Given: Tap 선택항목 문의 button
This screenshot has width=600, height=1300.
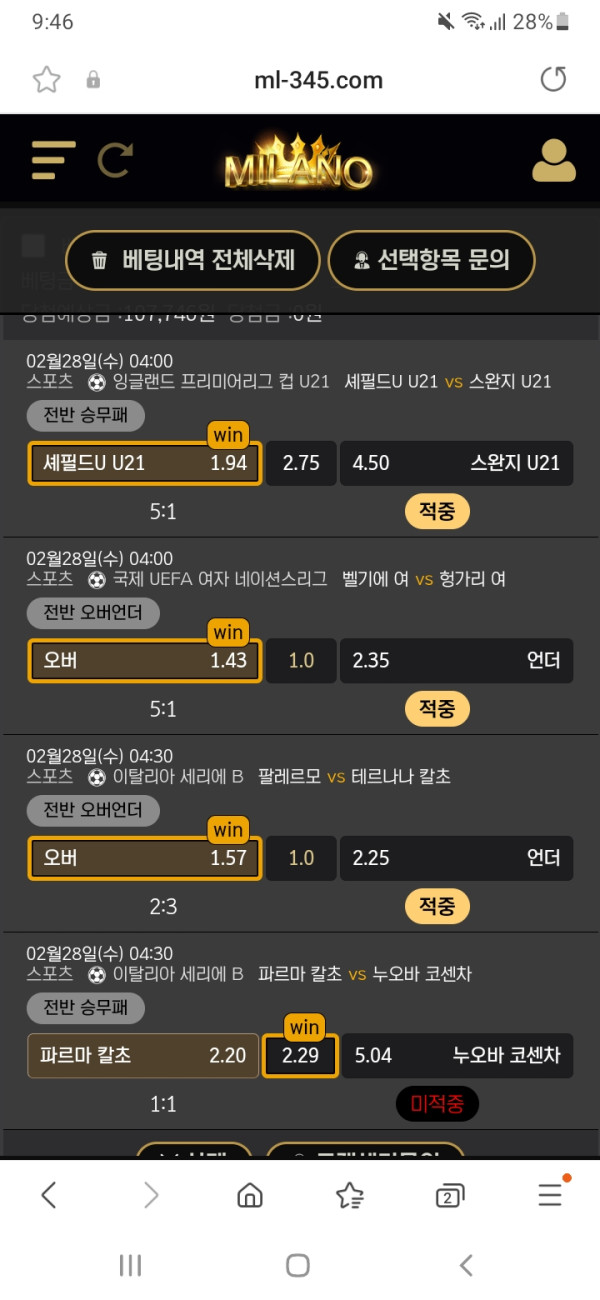Looking at the screenshot, I should coord(431,260).
